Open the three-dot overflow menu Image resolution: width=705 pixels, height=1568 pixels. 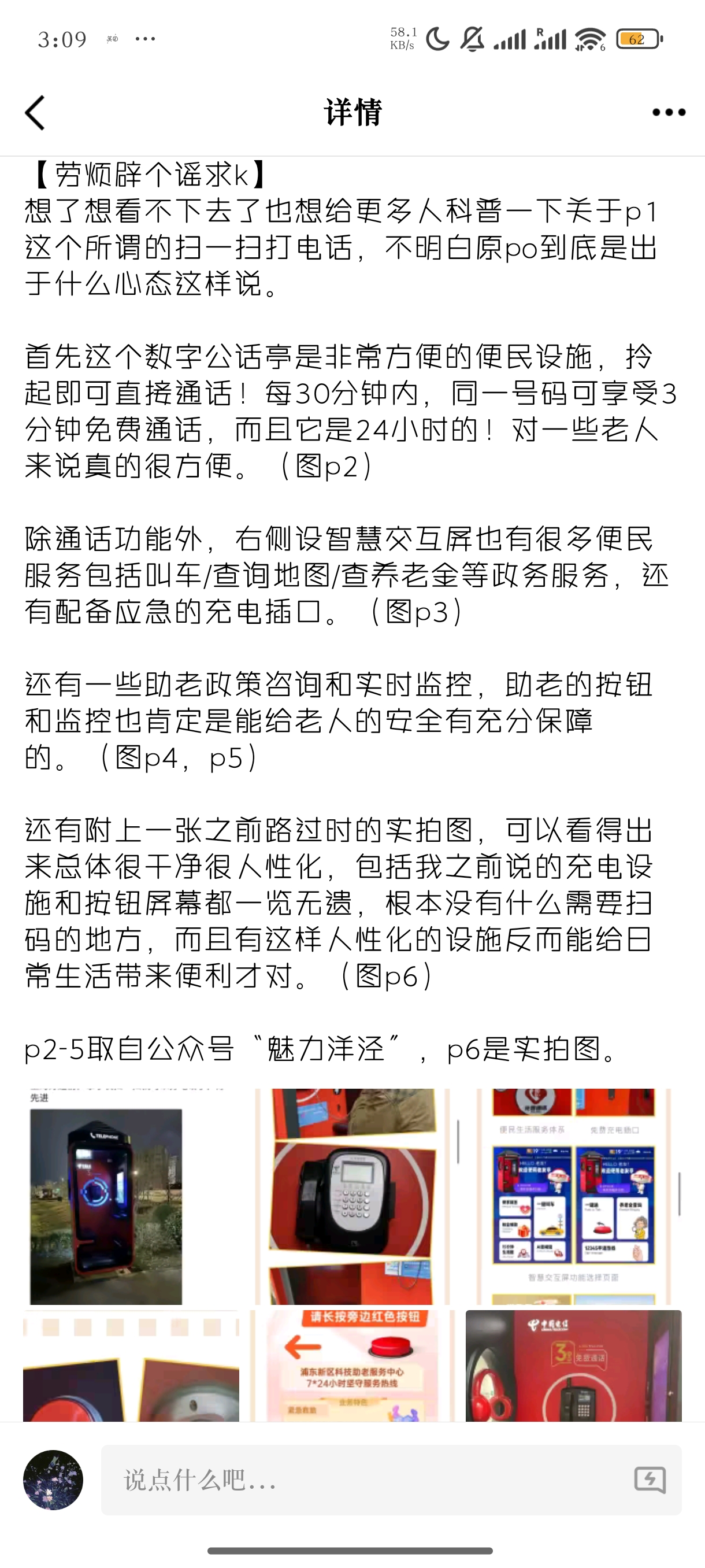[x=669, y=113]
